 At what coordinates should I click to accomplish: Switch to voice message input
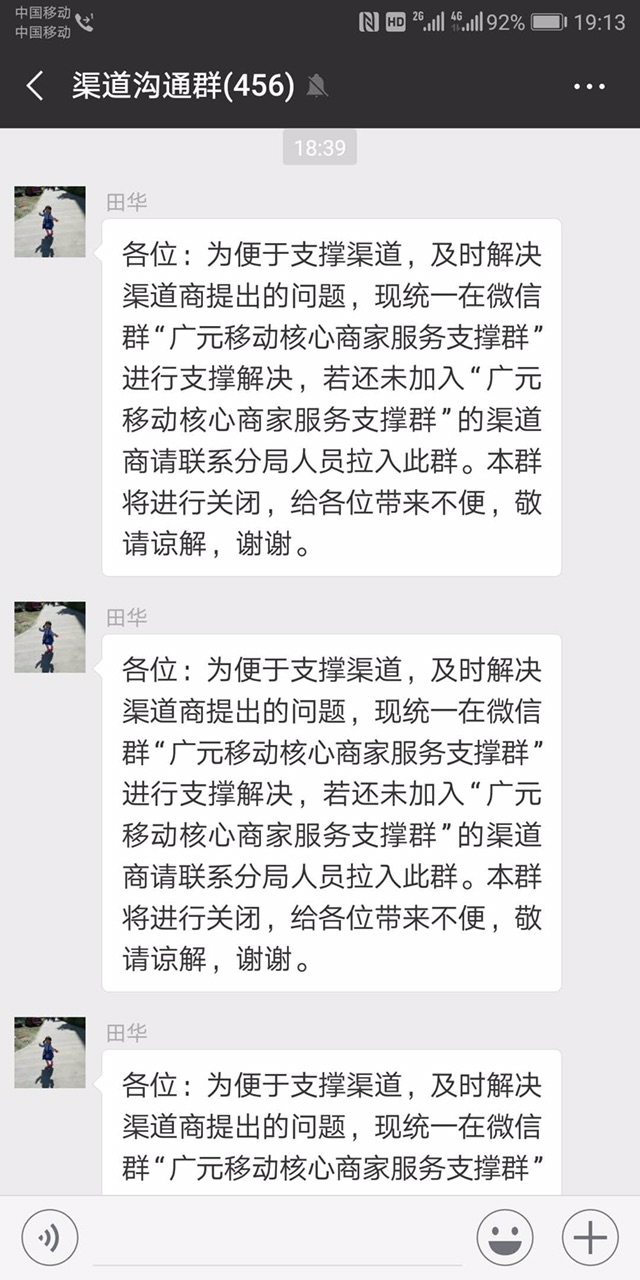click(49, 1238)
